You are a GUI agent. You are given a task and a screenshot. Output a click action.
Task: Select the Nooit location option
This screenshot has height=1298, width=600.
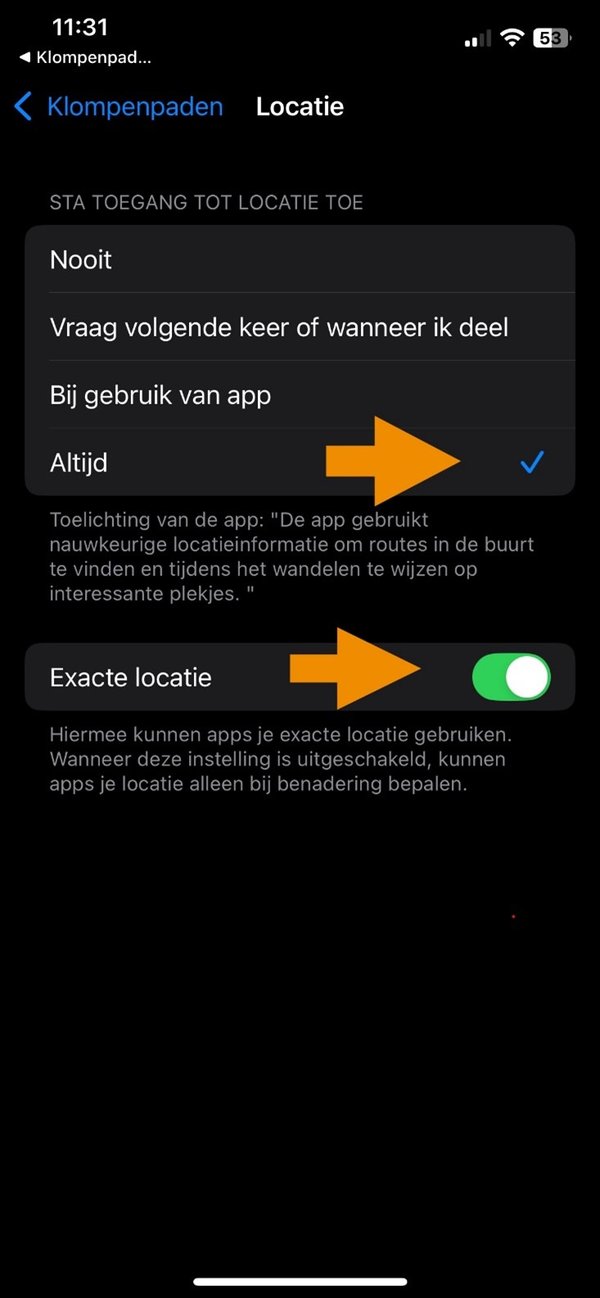click(300, 260)
